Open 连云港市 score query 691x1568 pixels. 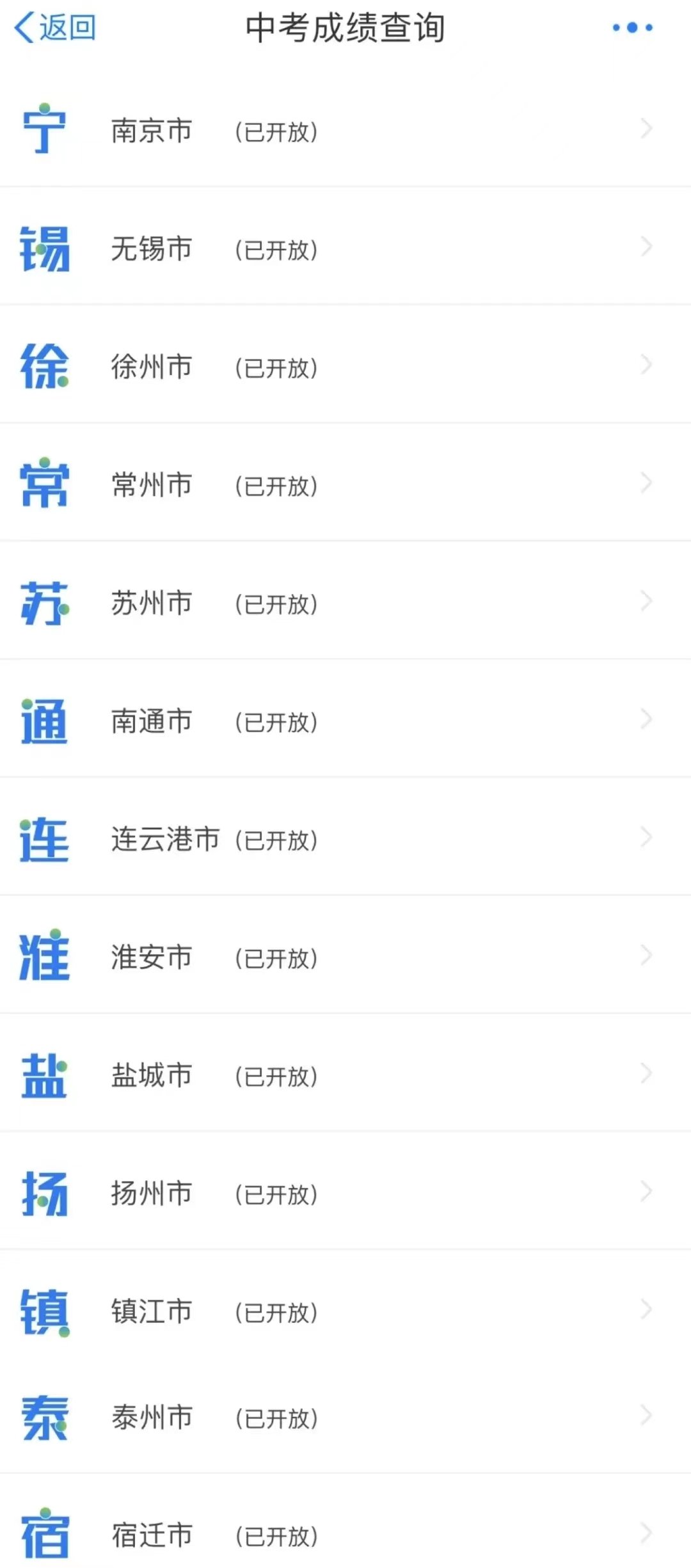(165, 839)
